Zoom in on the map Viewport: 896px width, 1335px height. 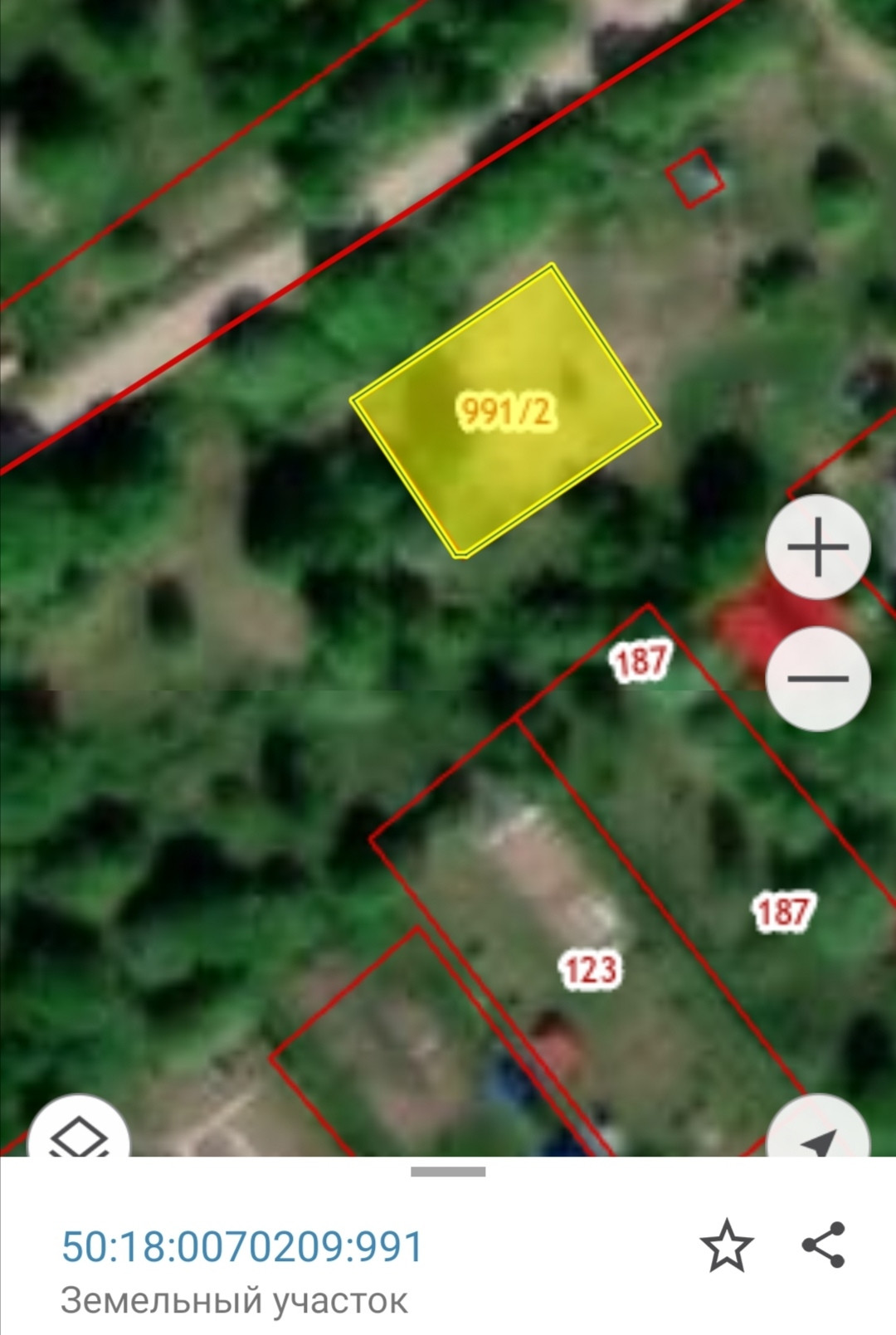coord(818,547)
